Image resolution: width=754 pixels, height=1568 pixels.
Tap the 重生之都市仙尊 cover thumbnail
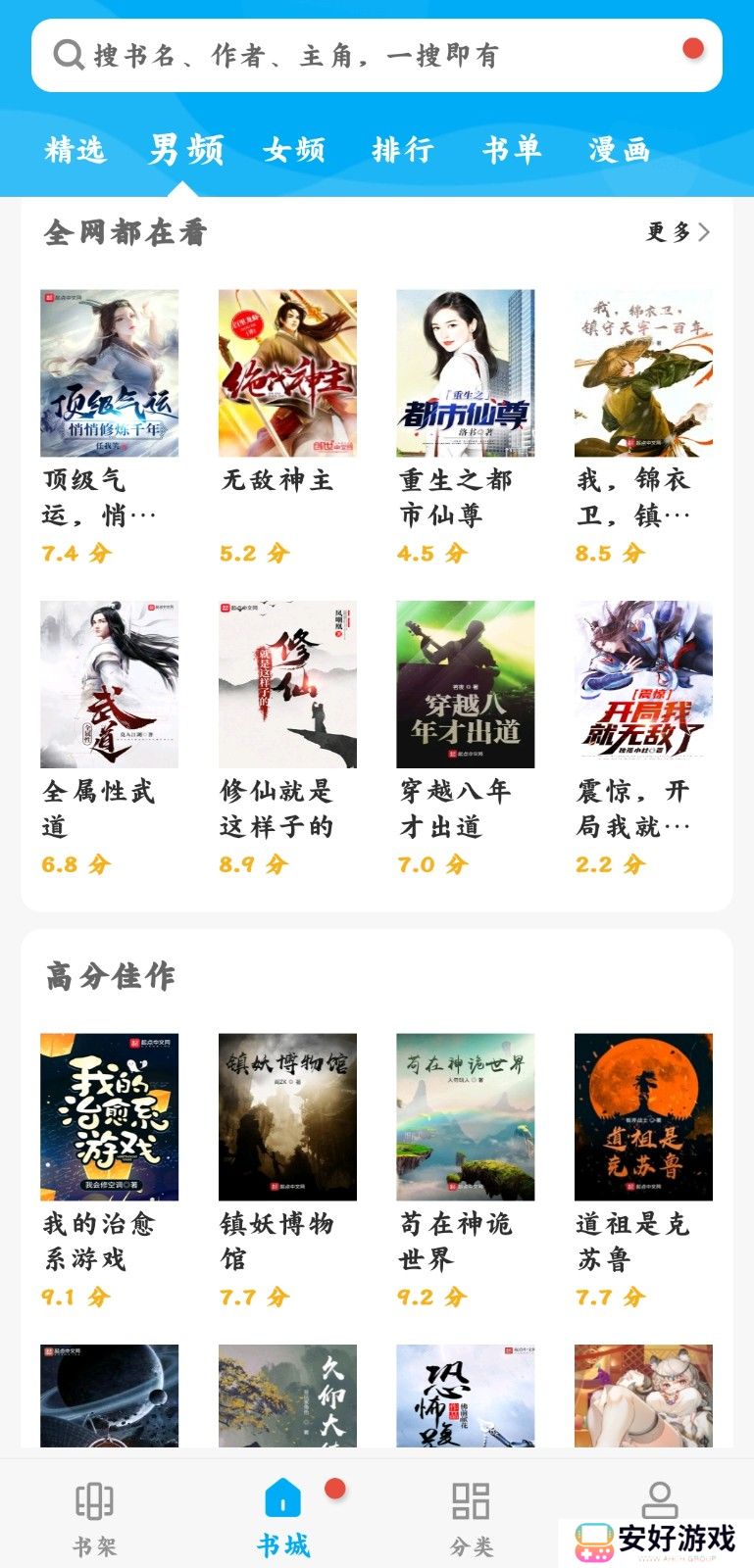pyautogui.click(x=466, y=371)
